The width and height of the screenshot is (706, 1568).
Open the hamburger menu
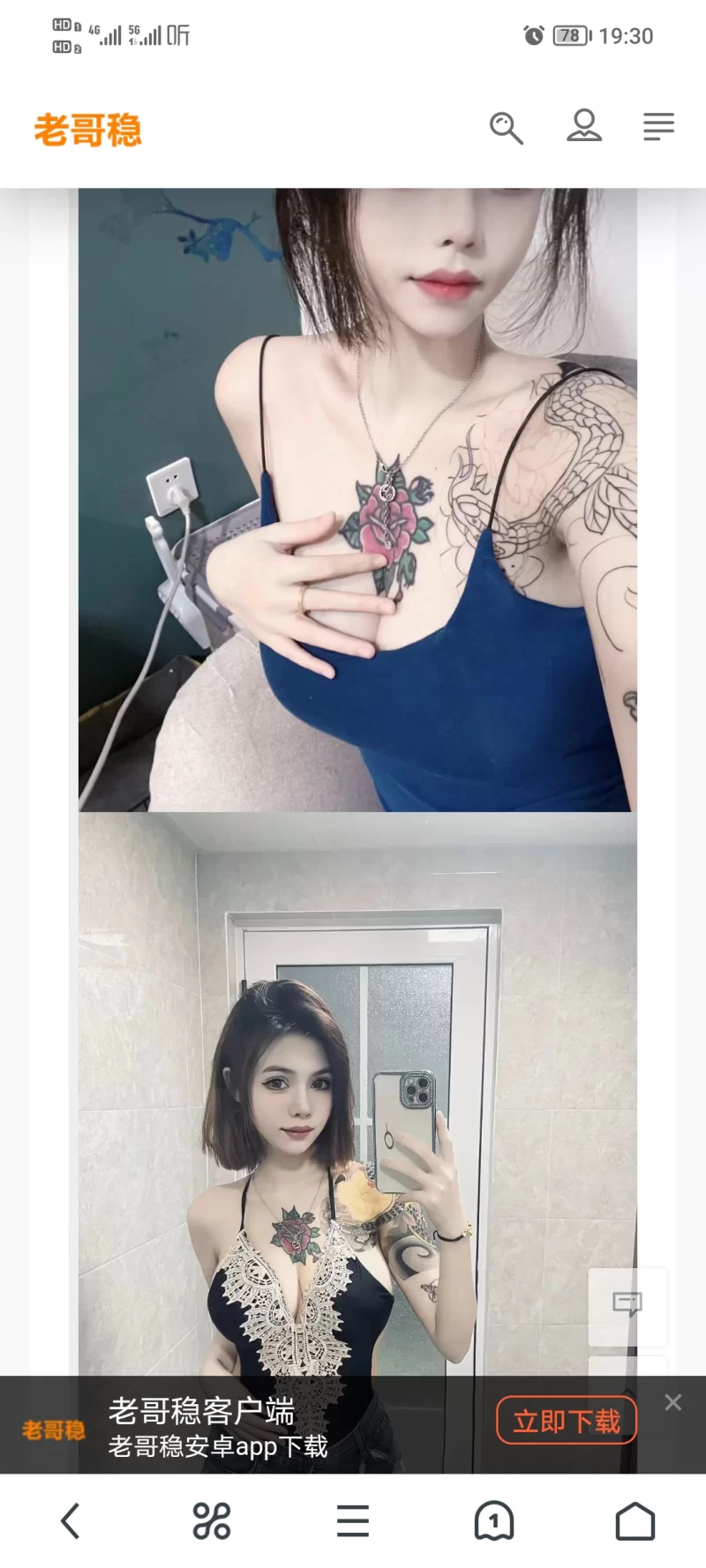(x=658, y=127)
